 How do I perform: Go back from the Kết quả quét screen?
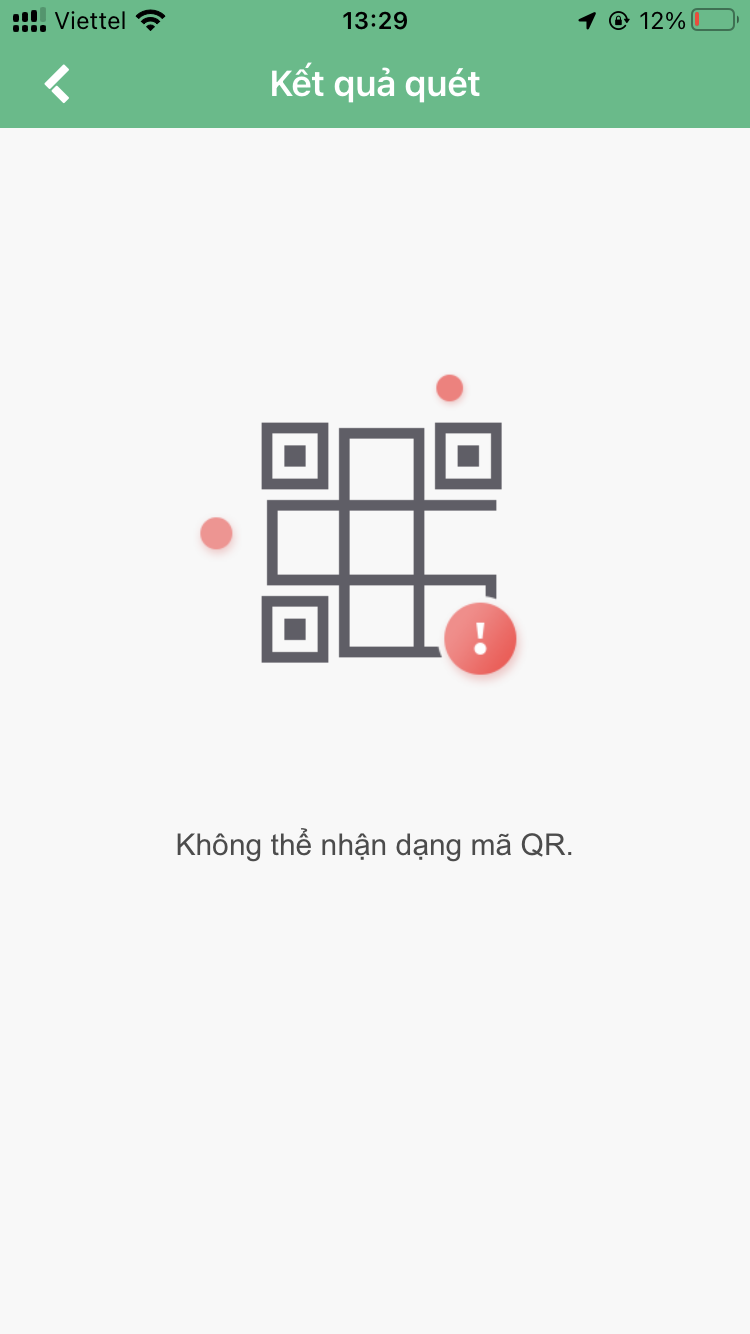57,84
